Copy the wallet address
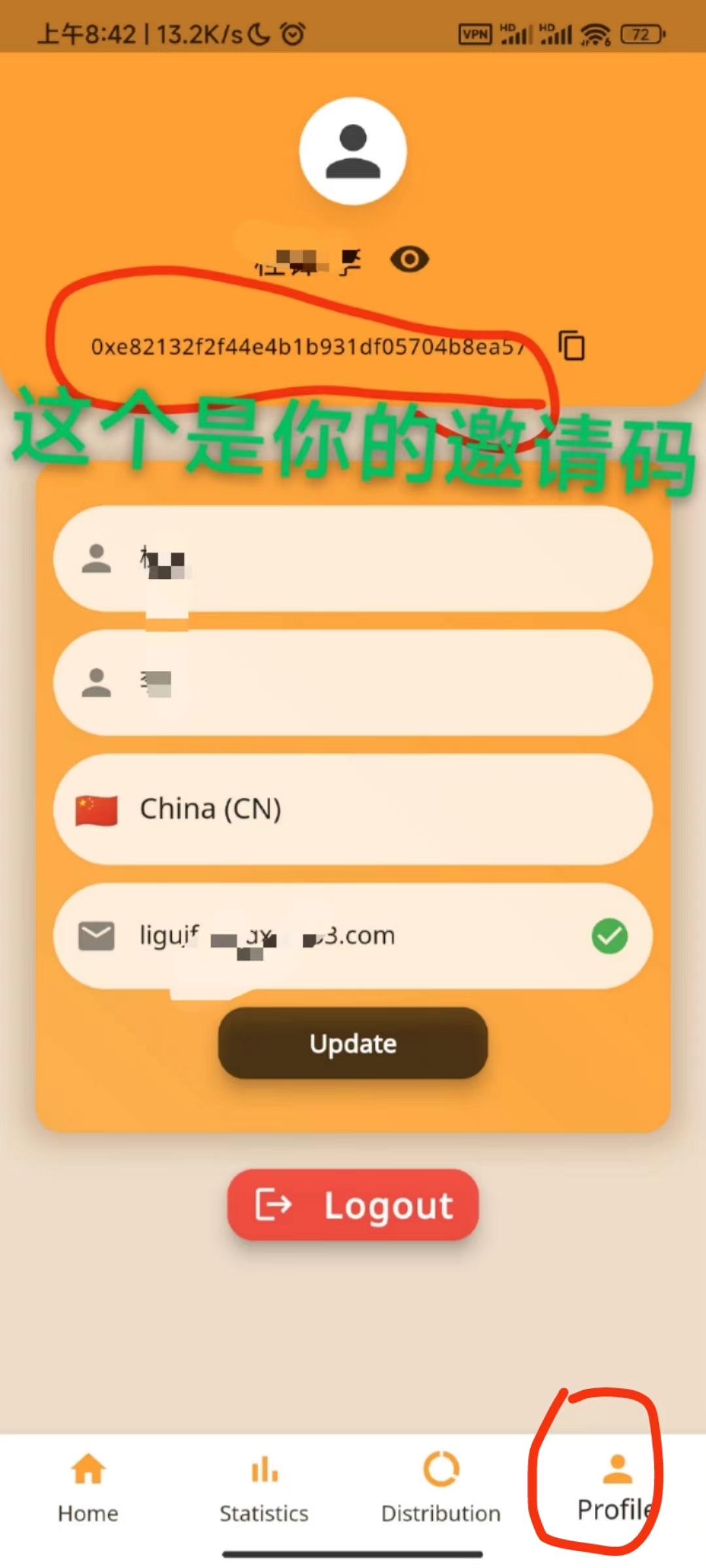The height and width of the screenshot is (1568, 706). pos(571,345)
